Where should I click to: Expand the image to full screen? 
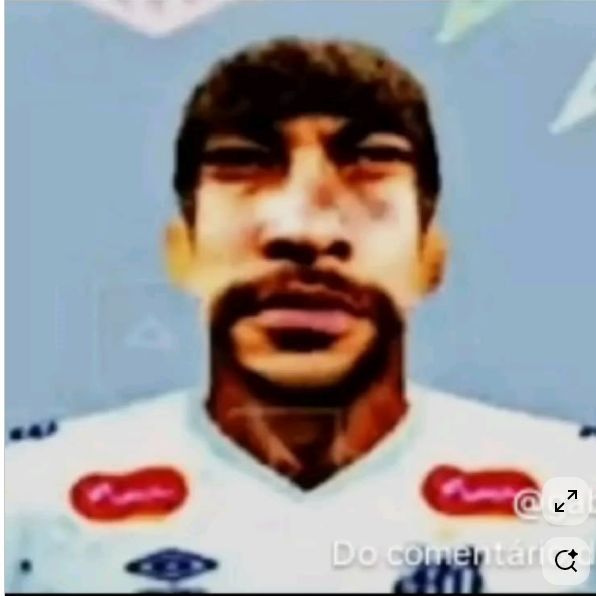pos(566,501)
